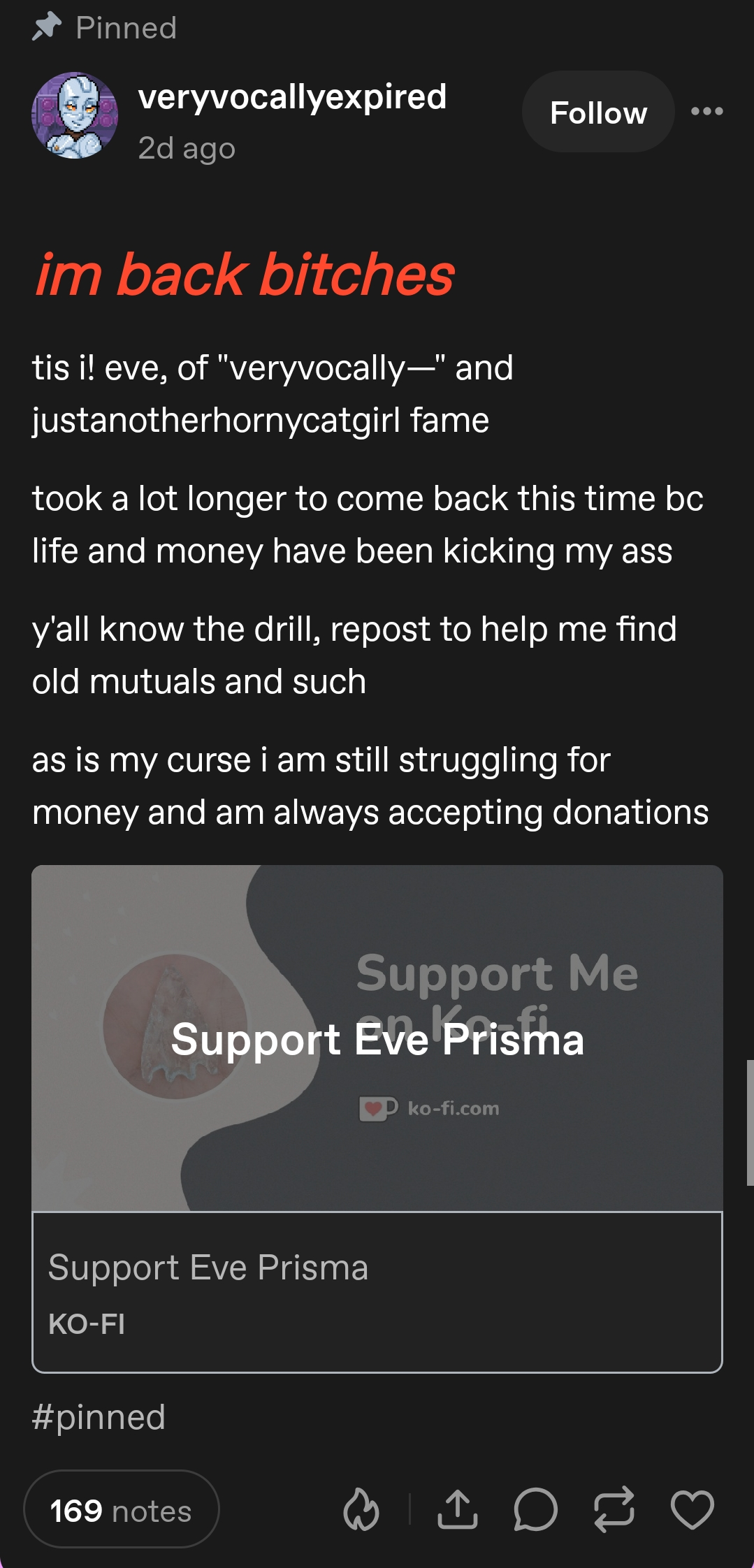The height and width of the screenshot is (1568, 754).
Task: Like the post with the heart icon
Action: [x=693, y=1510]
